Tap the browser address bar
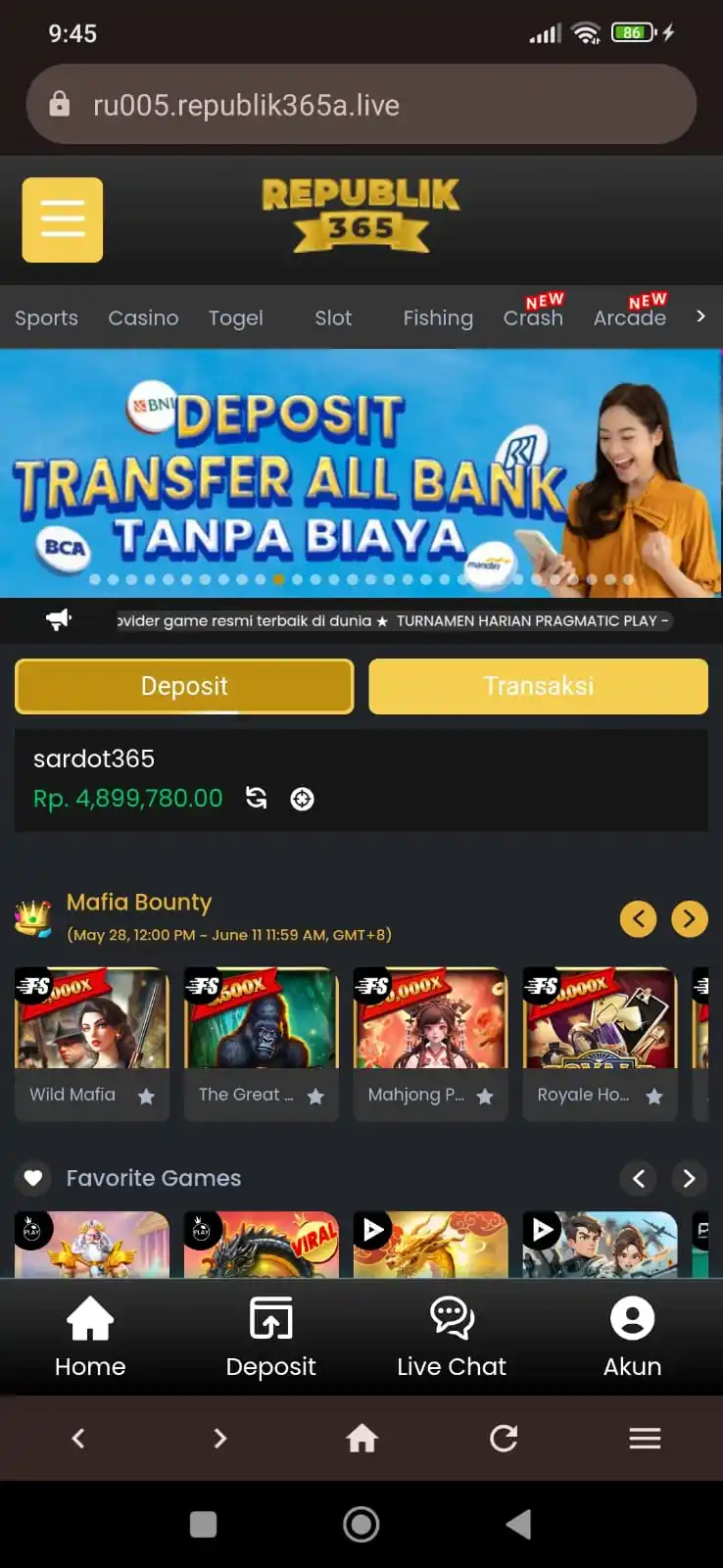723x1568 pixels. coord(361,105)
